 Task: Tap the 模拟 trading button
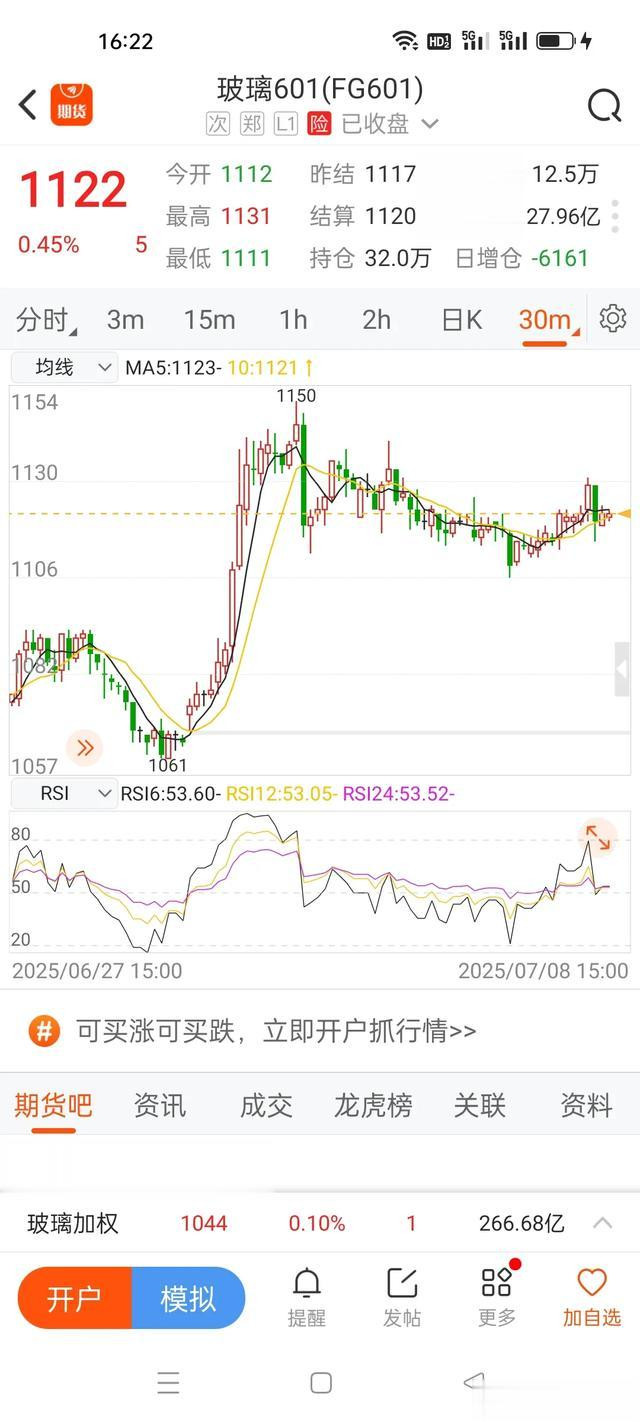point(189,1298)
